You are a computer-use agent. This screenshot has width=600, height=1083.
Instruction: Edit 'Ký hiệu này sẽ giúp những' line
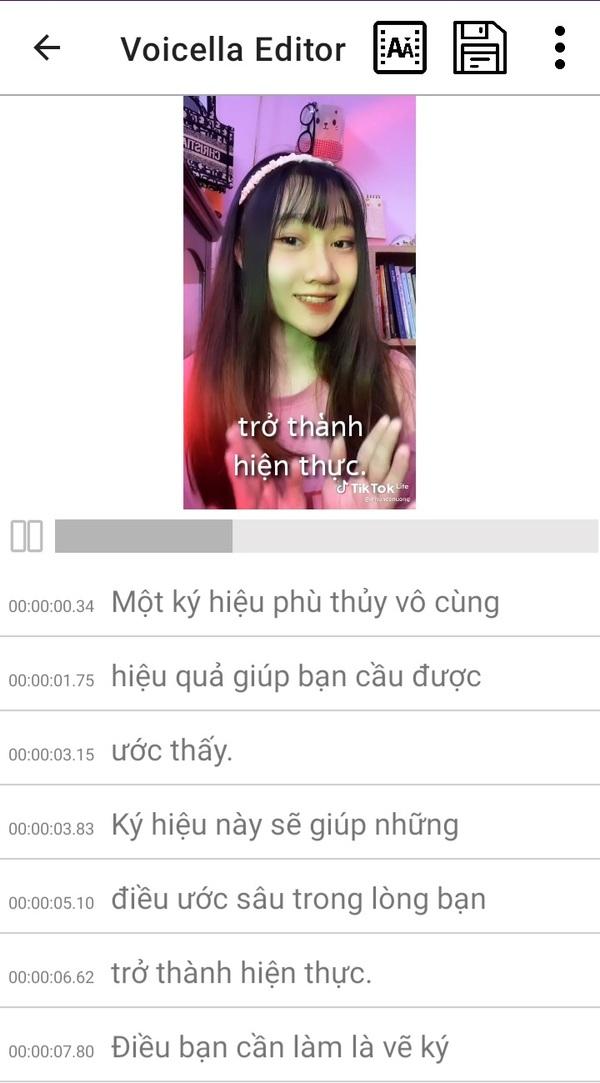pos(285,825)
